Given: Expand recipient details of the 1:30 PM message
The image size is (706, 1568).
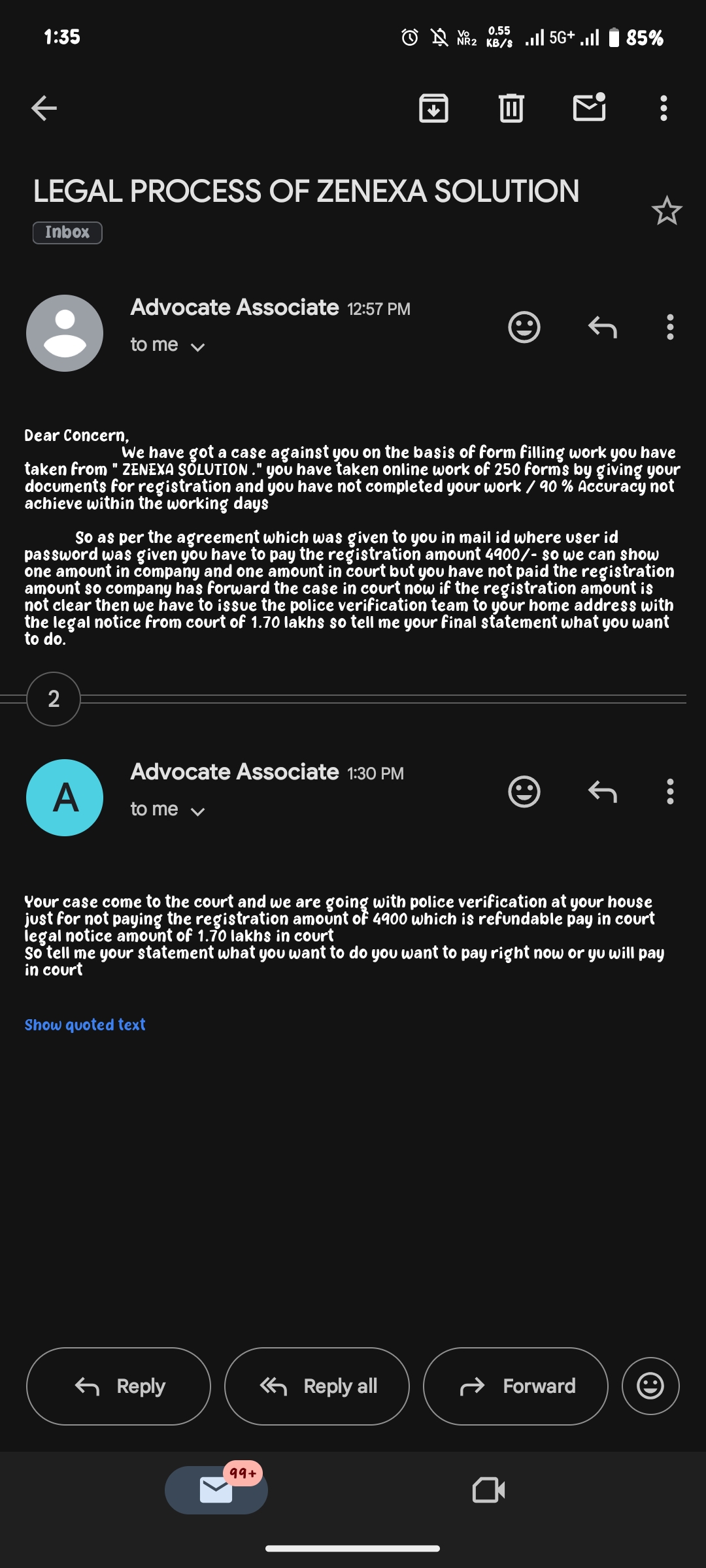Looking at the screenshot, I should (x=197, y=811).
